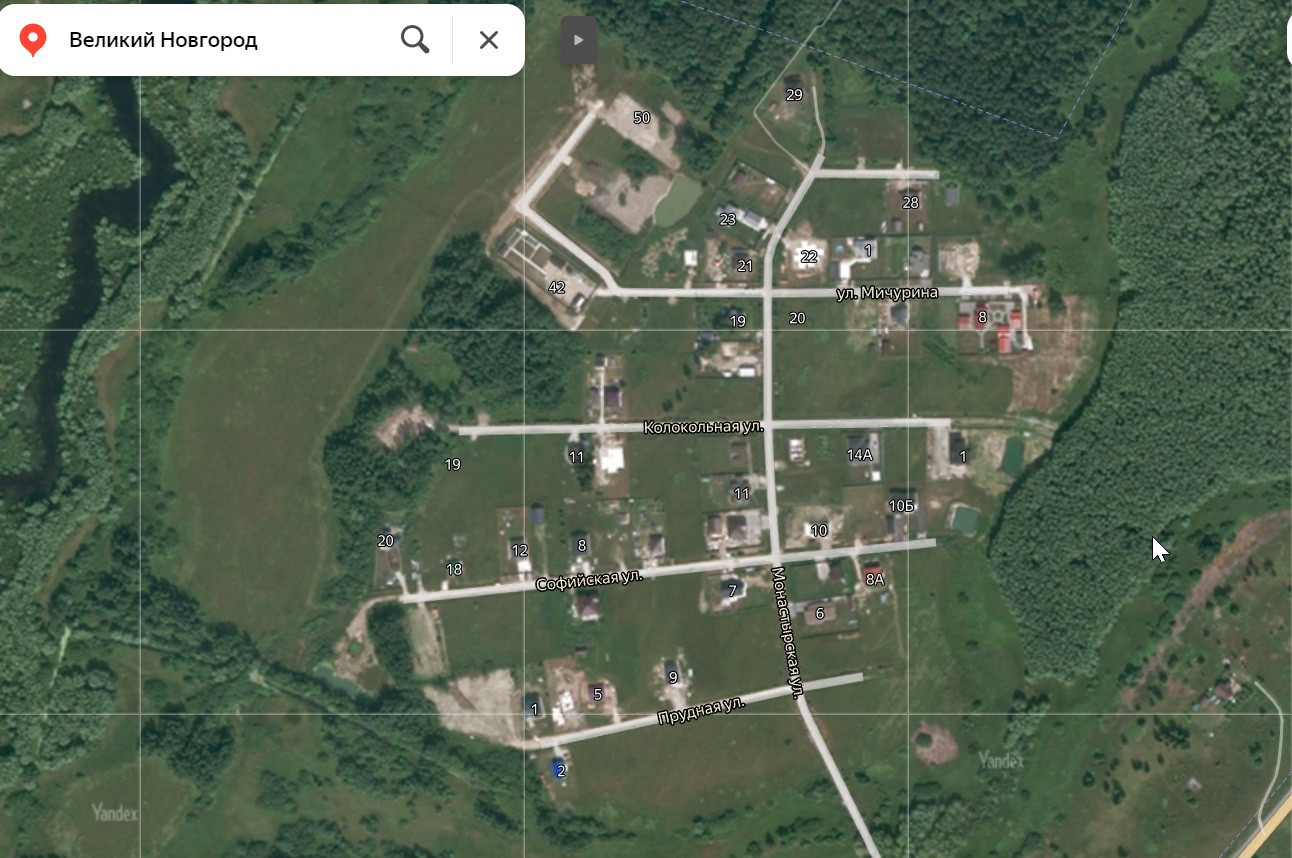
Task: Clear the search with the X button
Action: [x=488, y=40]
